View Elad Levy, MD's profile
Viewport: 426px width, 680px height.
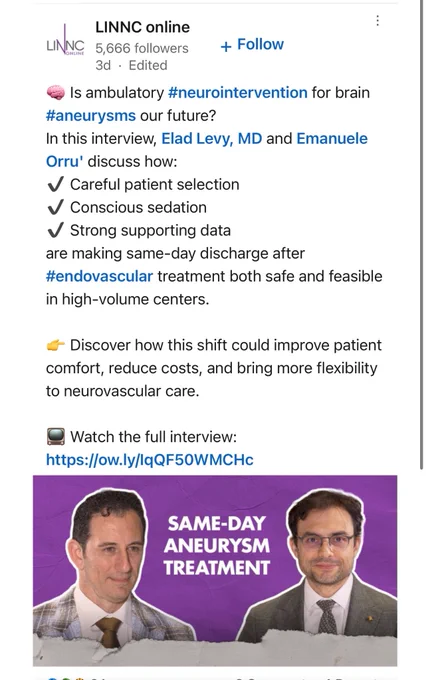pos(212,139)
